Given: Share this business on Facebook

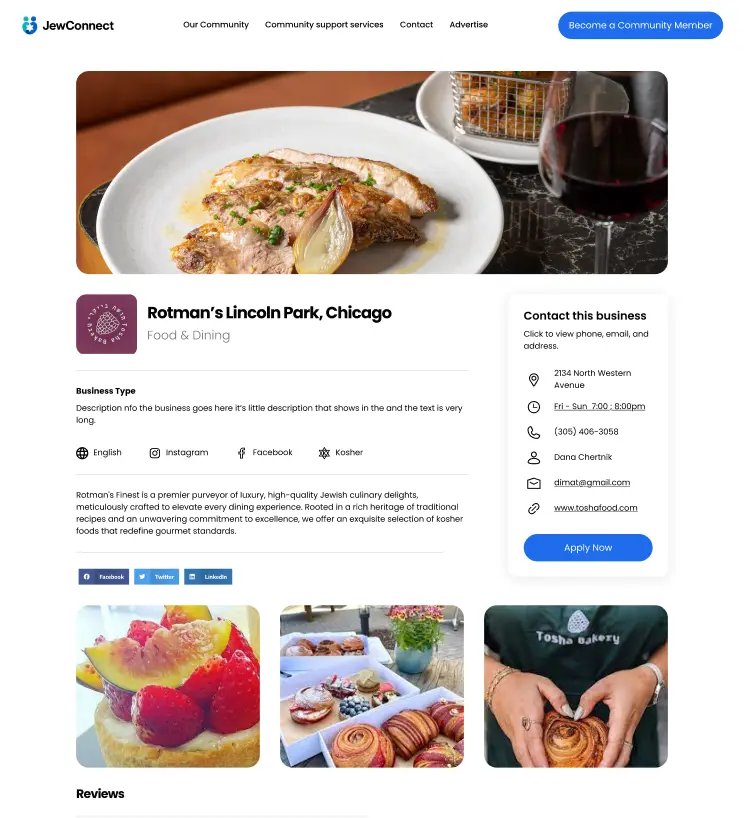Looking at the screenshot, I should point(104,577).
